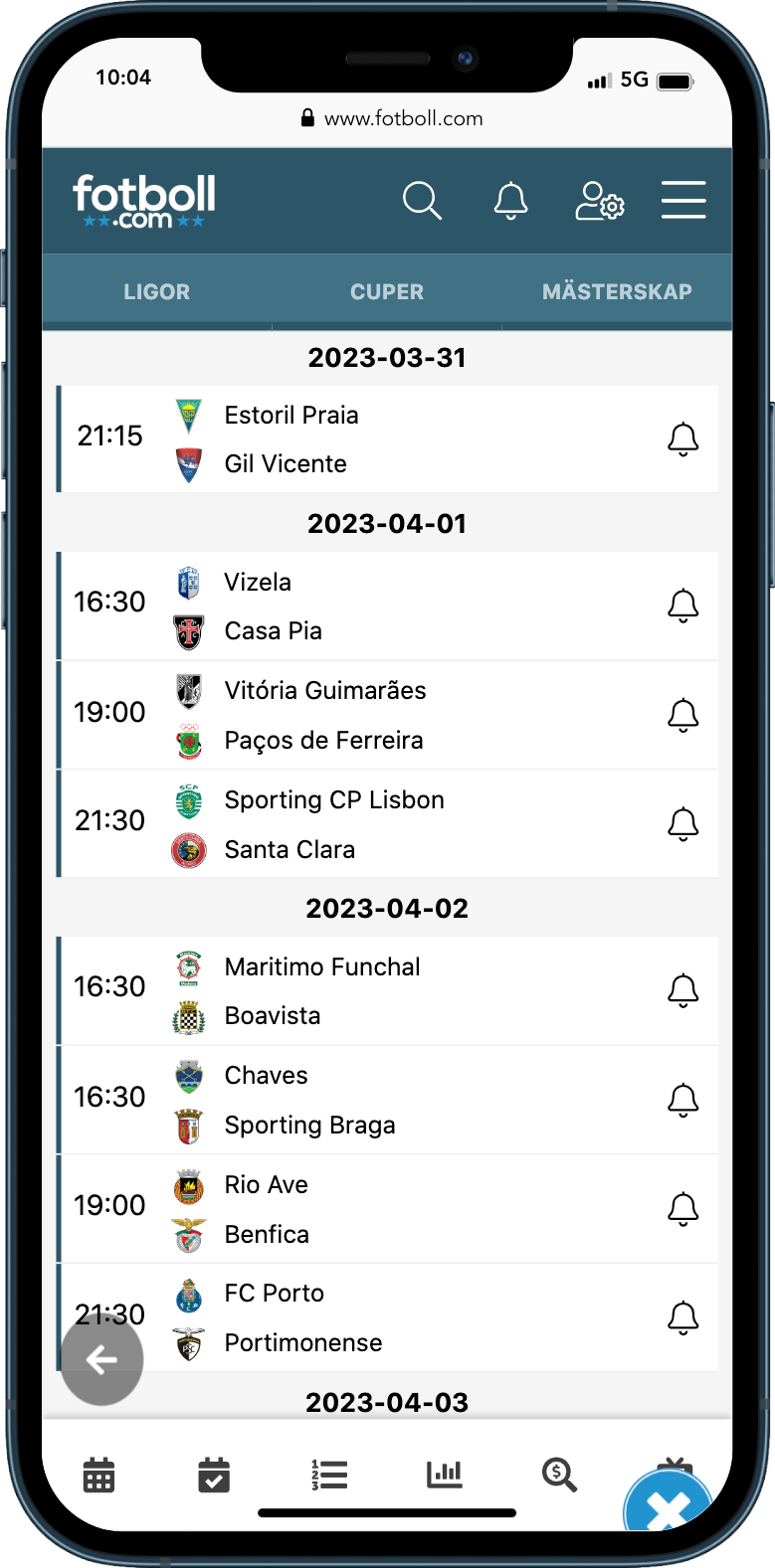Set bell alert for FC Porto vs Portimonense
Screen dimensions: 775x1568
point(682,1318)
